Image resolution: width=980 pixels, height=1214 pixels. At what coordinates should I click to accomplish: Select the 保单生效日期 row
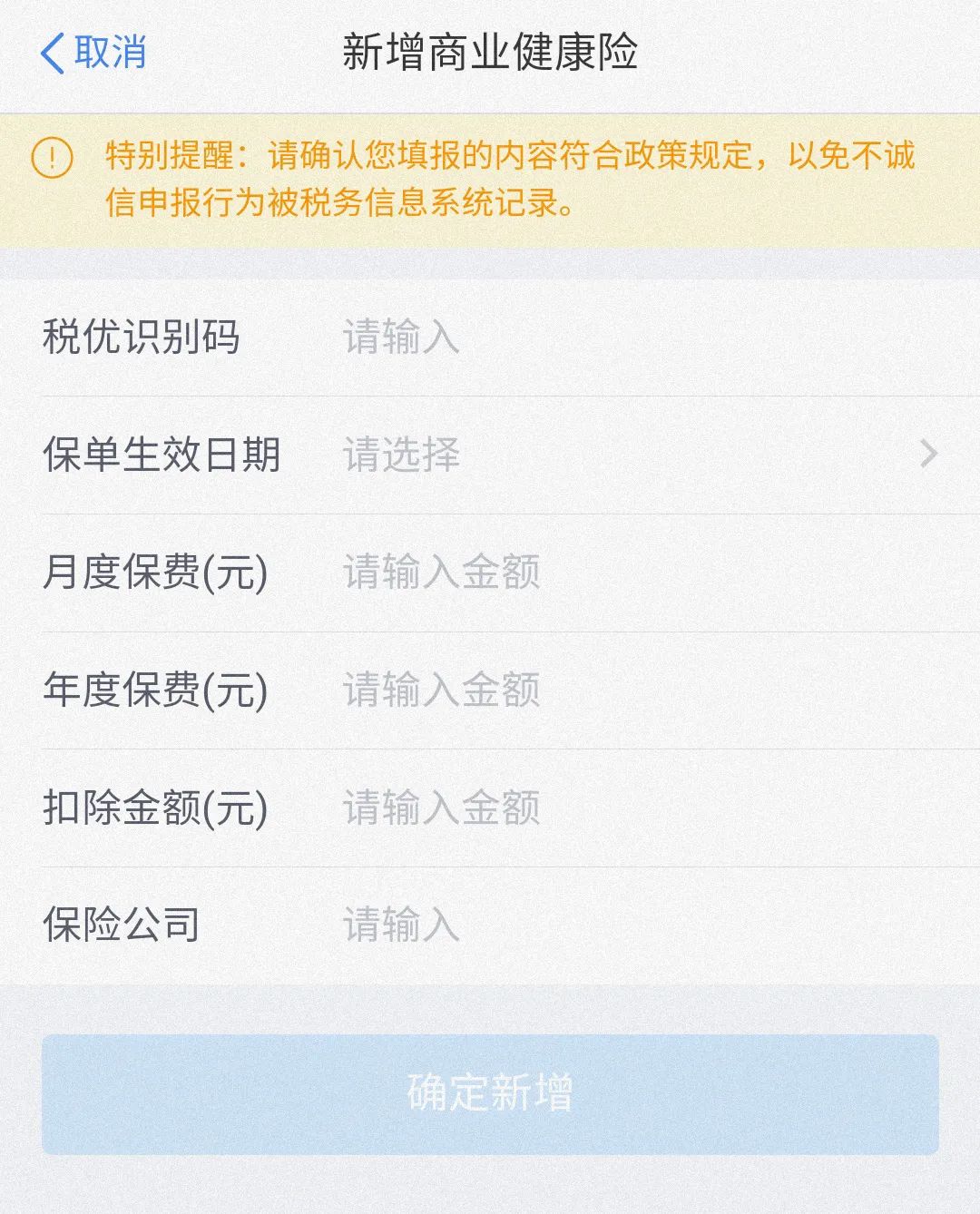(x=490, y=455)
